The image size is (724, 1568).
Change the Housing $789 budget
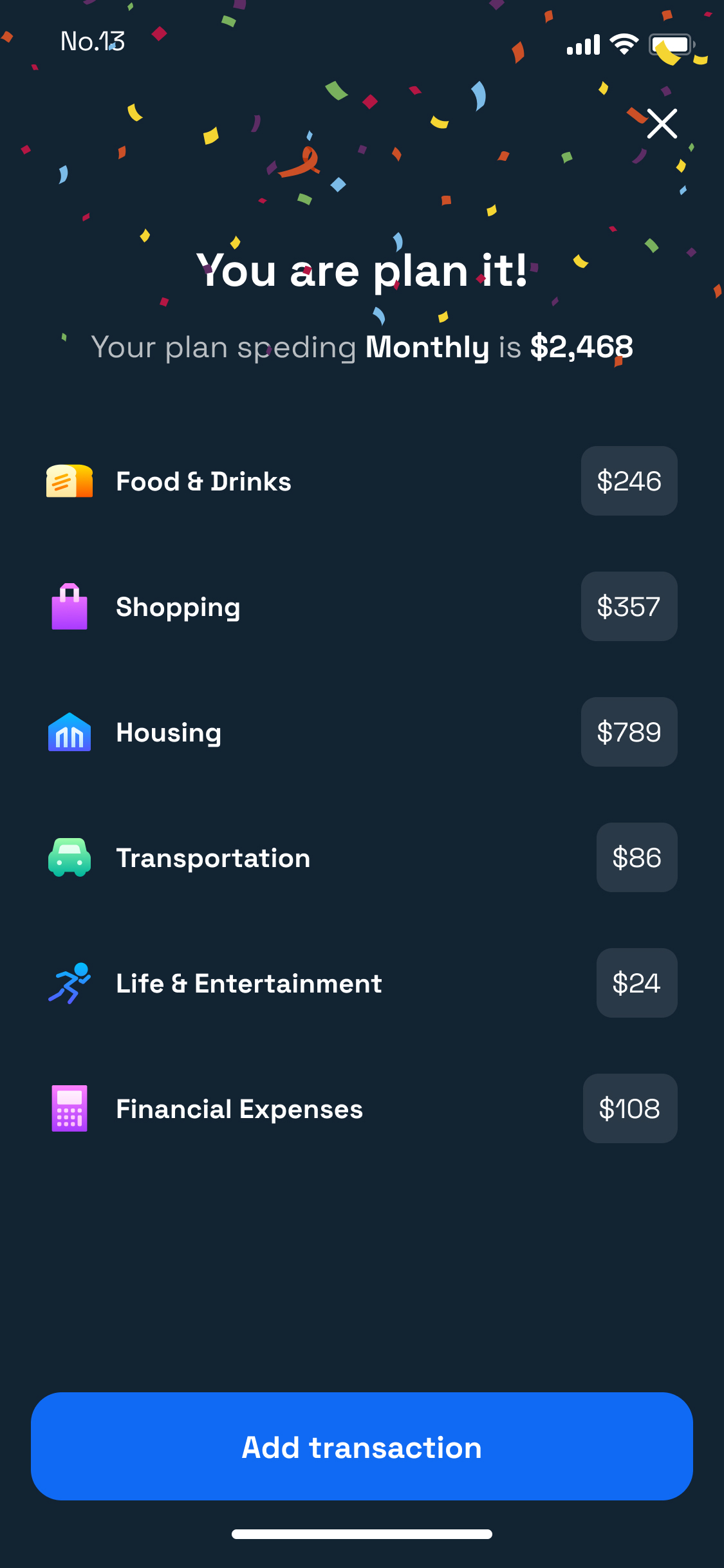(x=629, y=732)
